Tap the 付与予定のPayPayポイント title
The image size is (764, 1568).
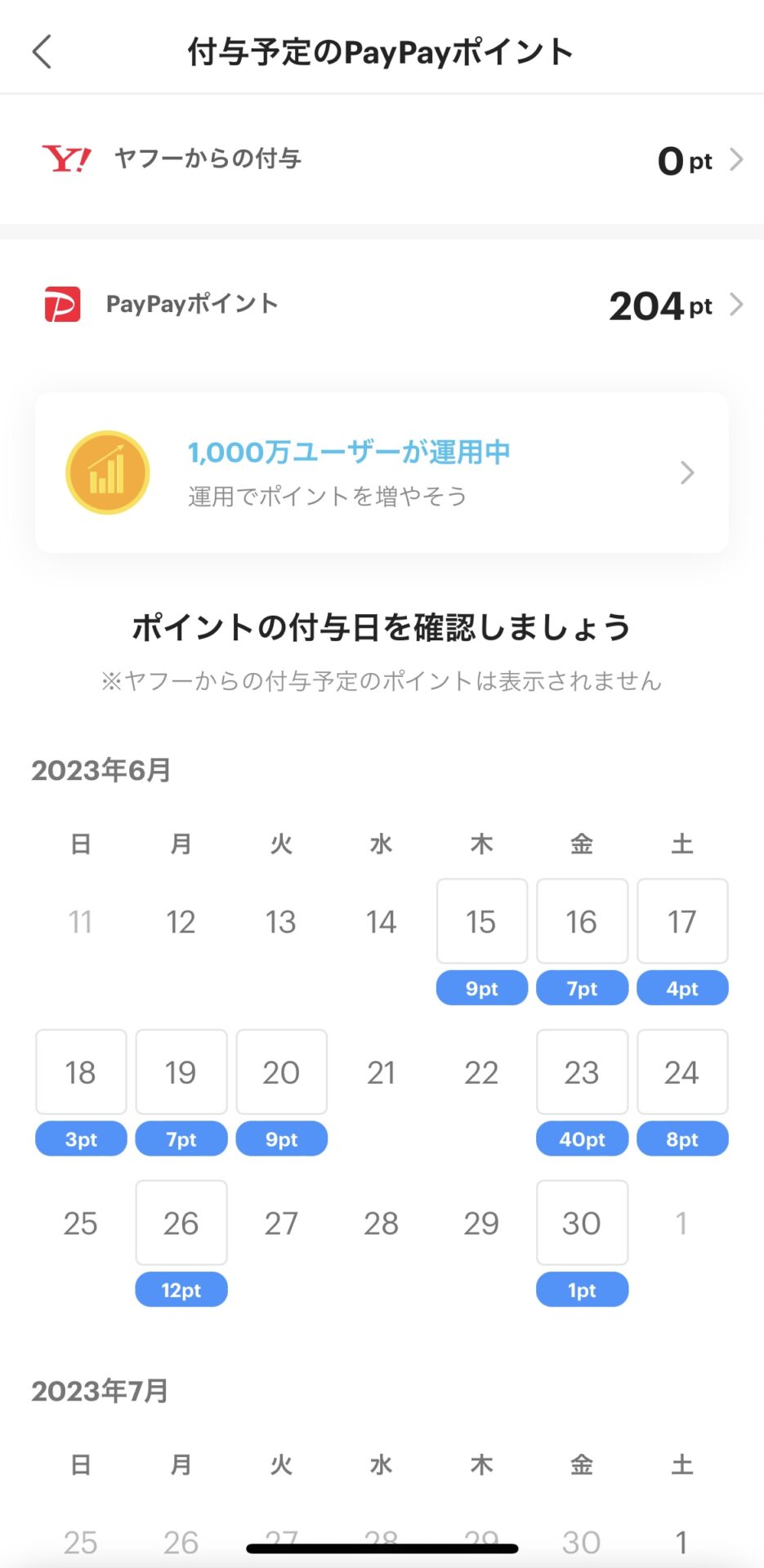[x=381, y=51]
